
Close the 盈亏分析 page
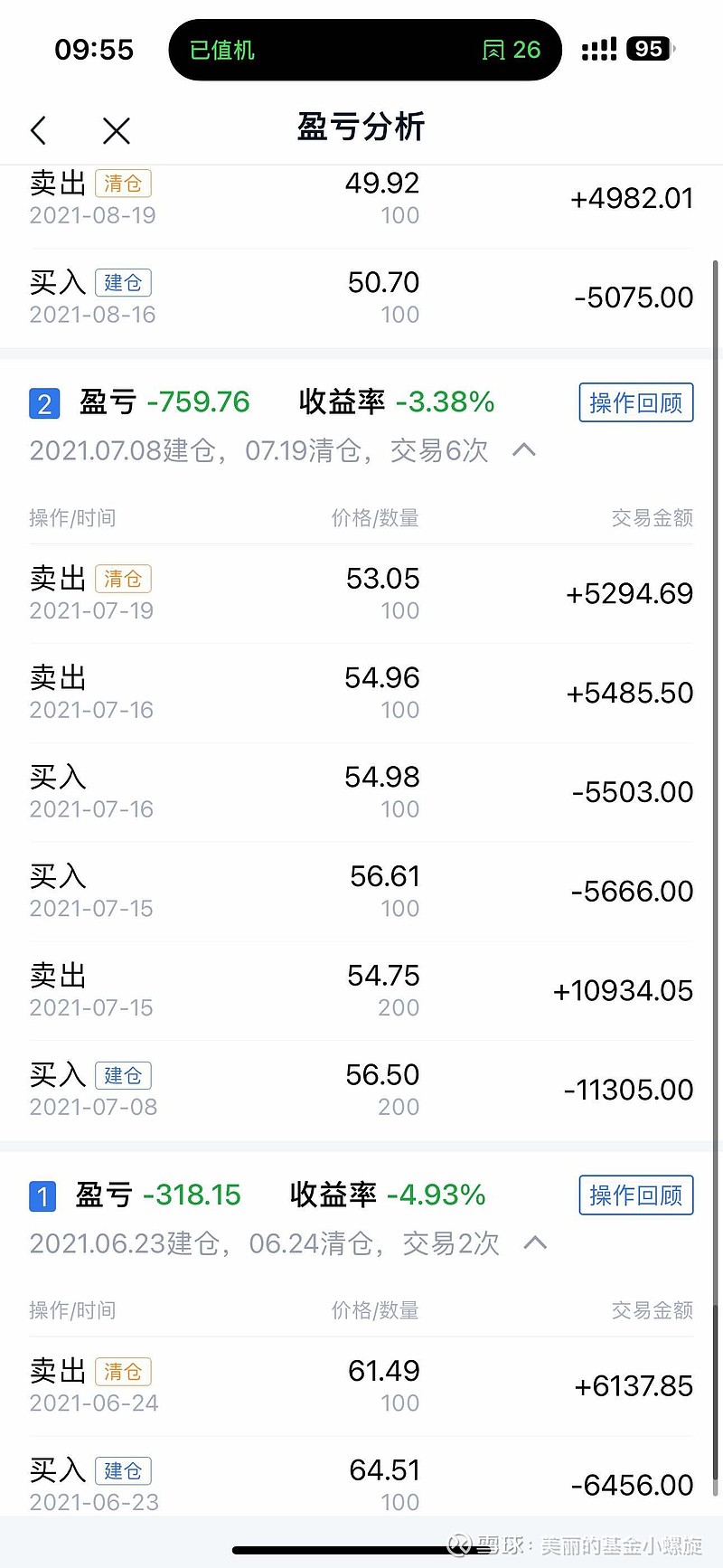117,130
